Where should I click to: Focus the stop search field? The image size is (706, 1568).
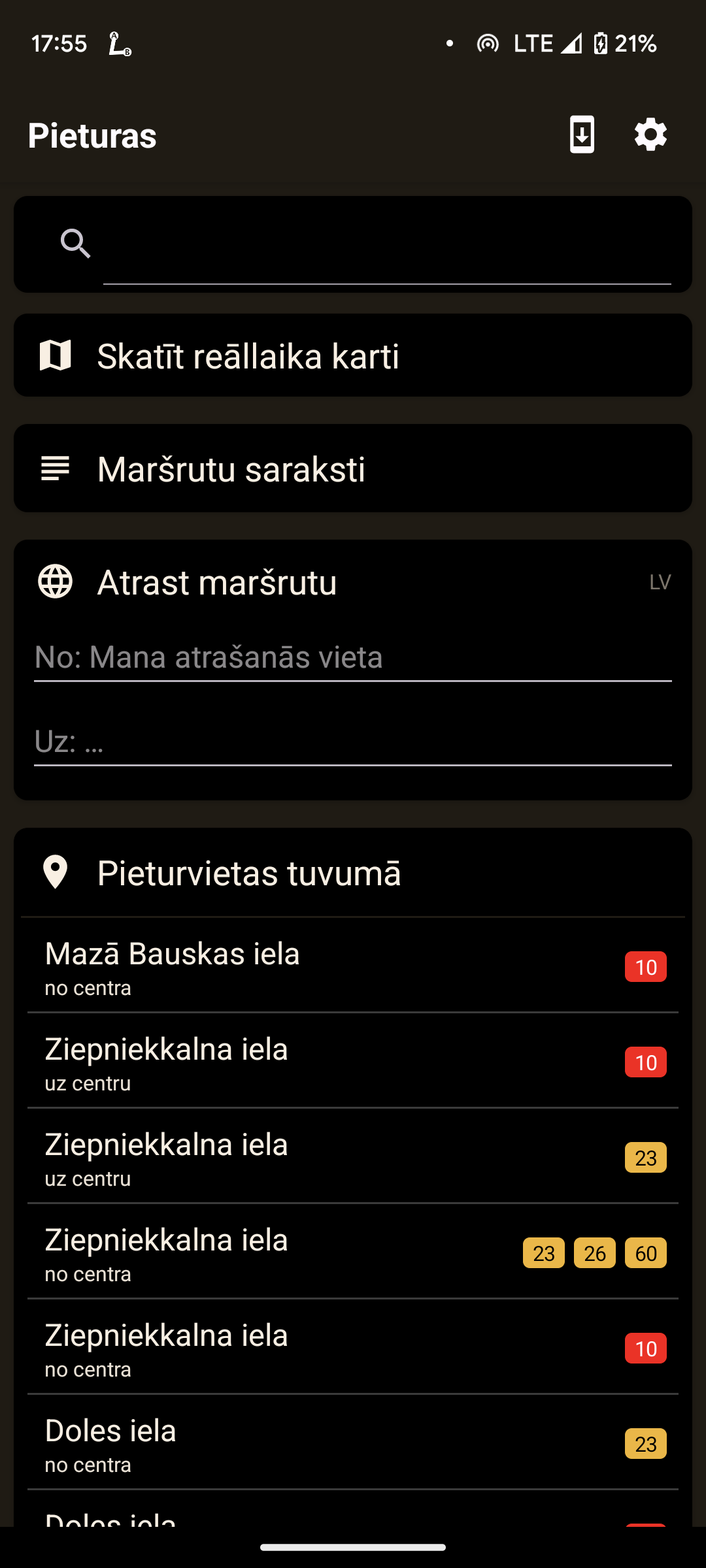[386, 245]
